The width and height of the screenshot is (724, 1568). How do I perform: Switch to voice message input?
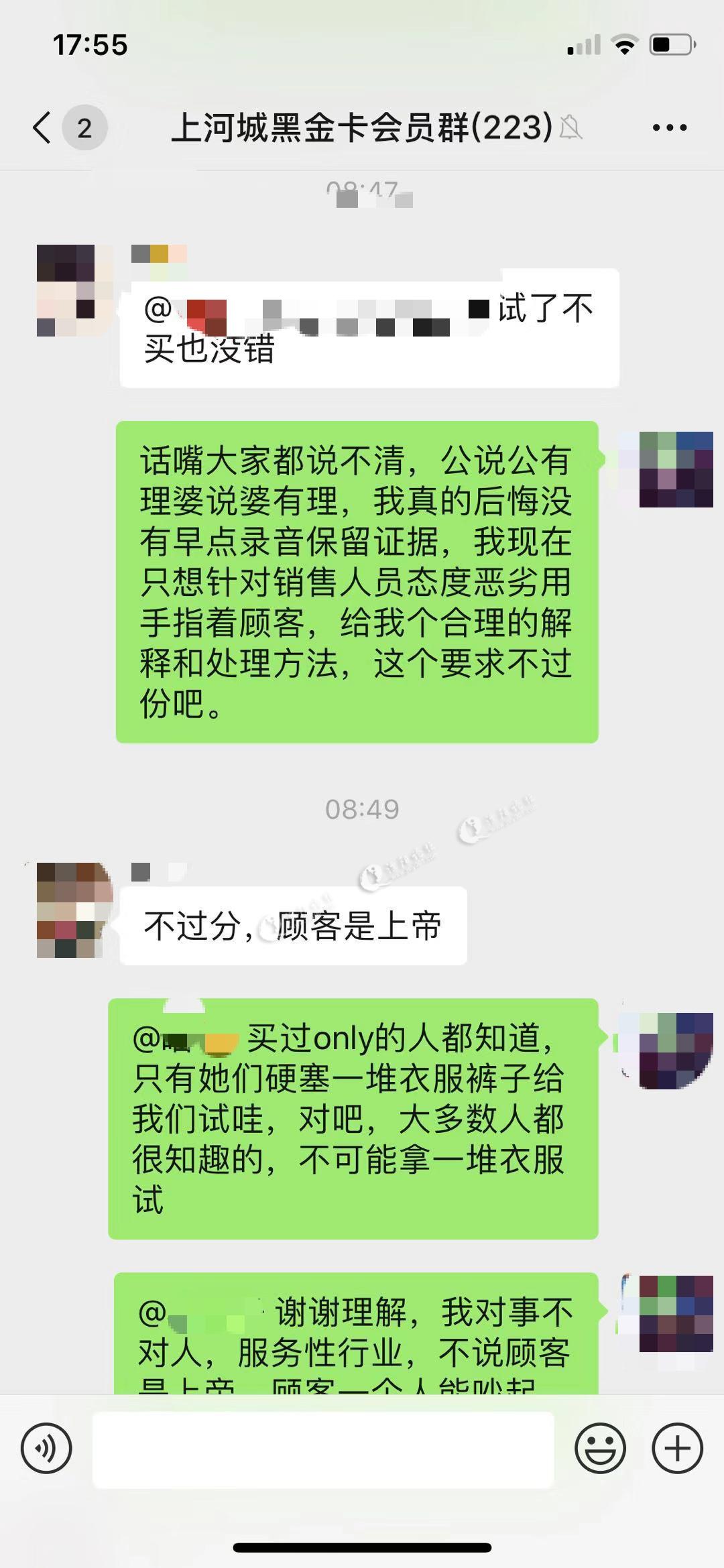pyautogui.click(x=46, y=1448)
